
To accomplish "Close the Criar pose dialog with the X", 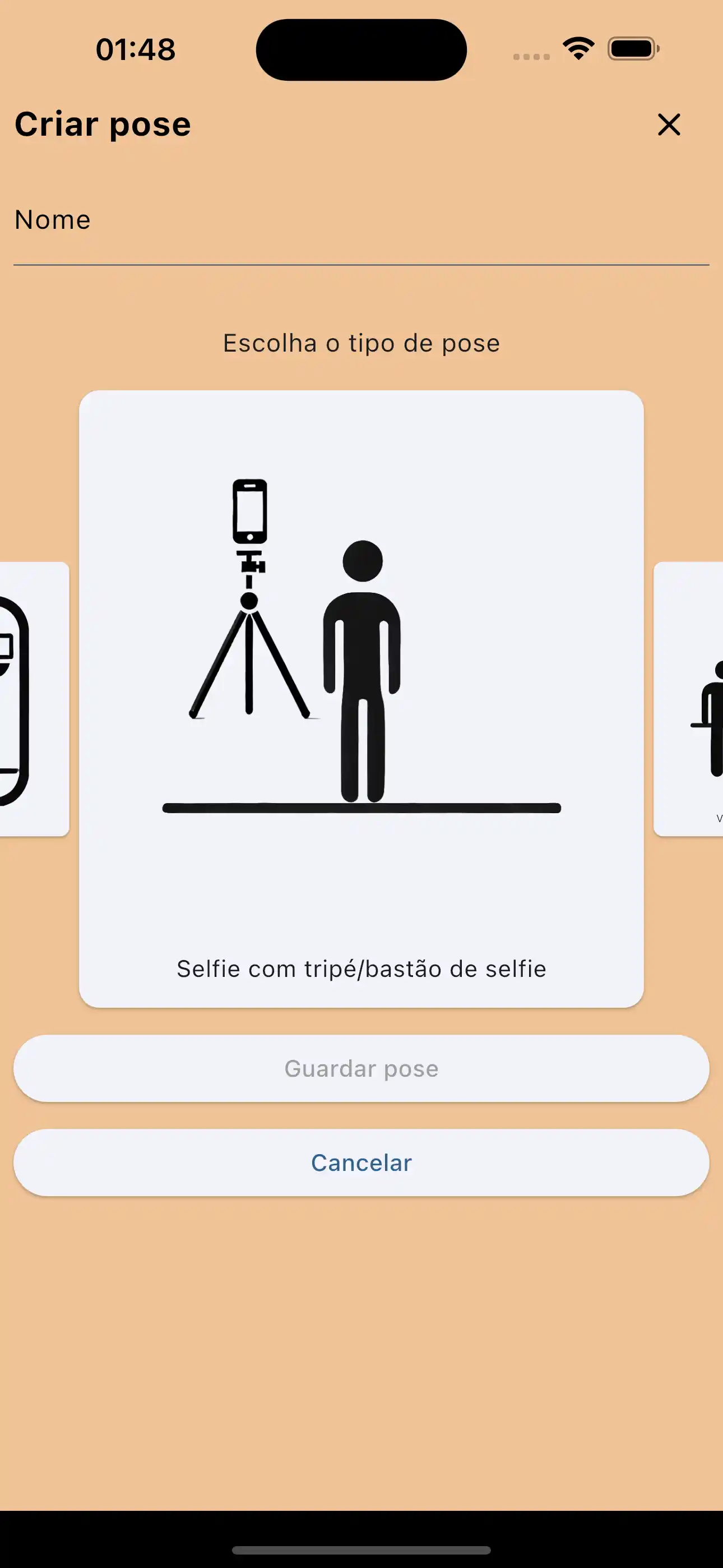I will 668,125.
